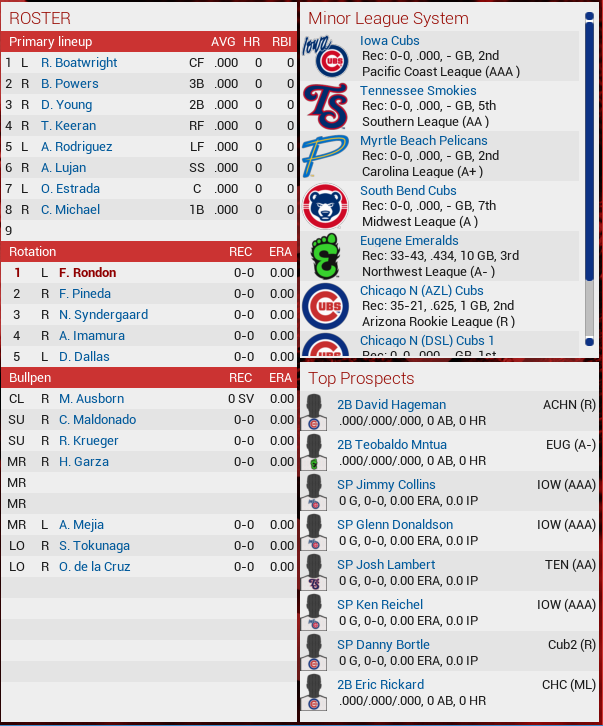Open closer M. Ausborn's profile
This screenshot has width=603, height=726.
point(91,399)
